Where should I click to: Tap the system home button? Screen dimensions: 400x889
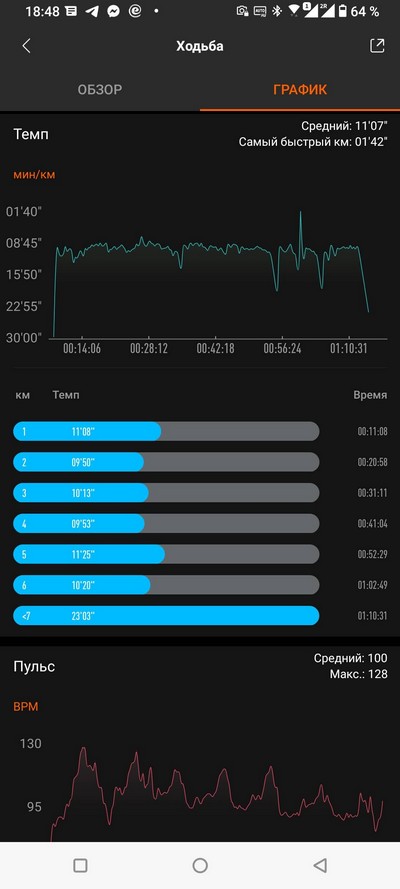[x=200, y=865]
